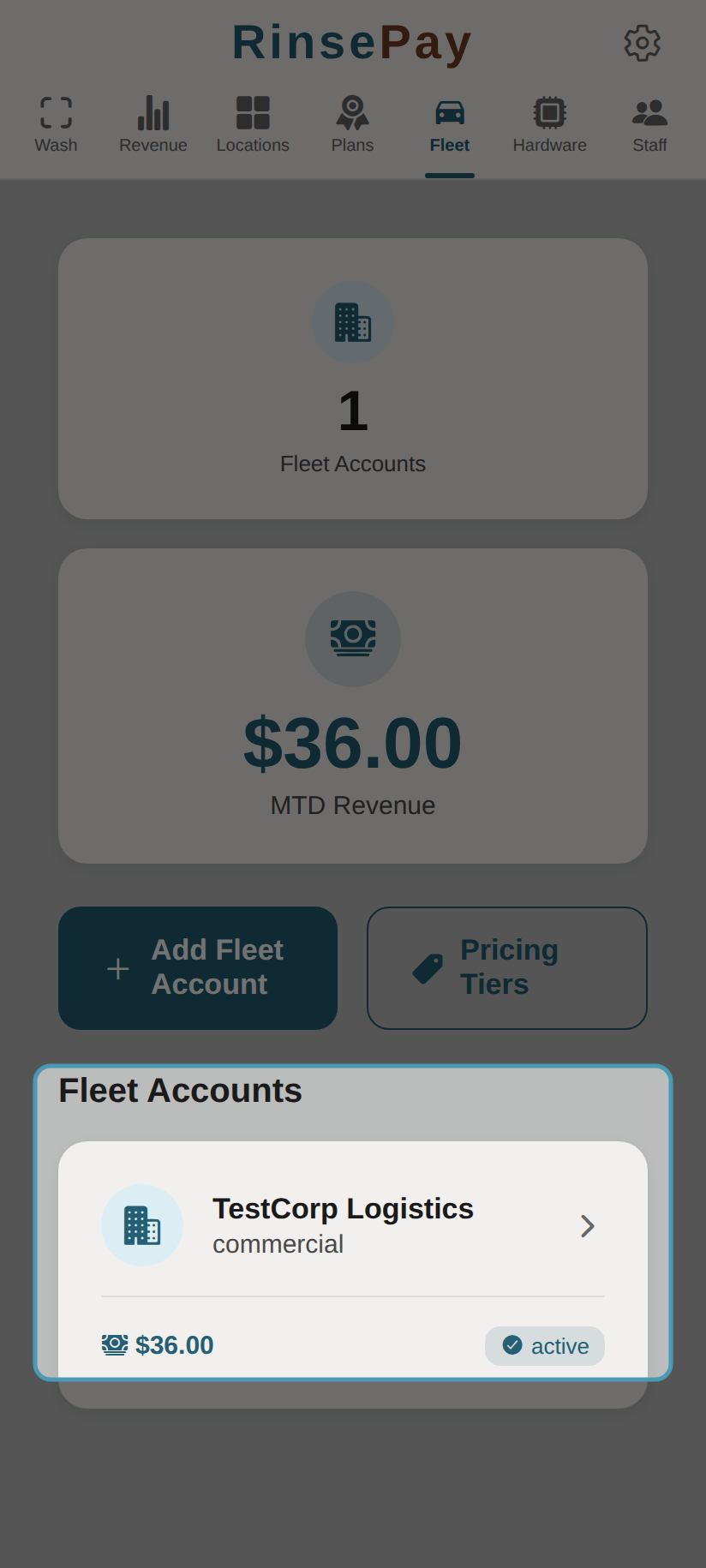Open the settings gear icon
Screen dimensions: 706x1568
[641, 43]
